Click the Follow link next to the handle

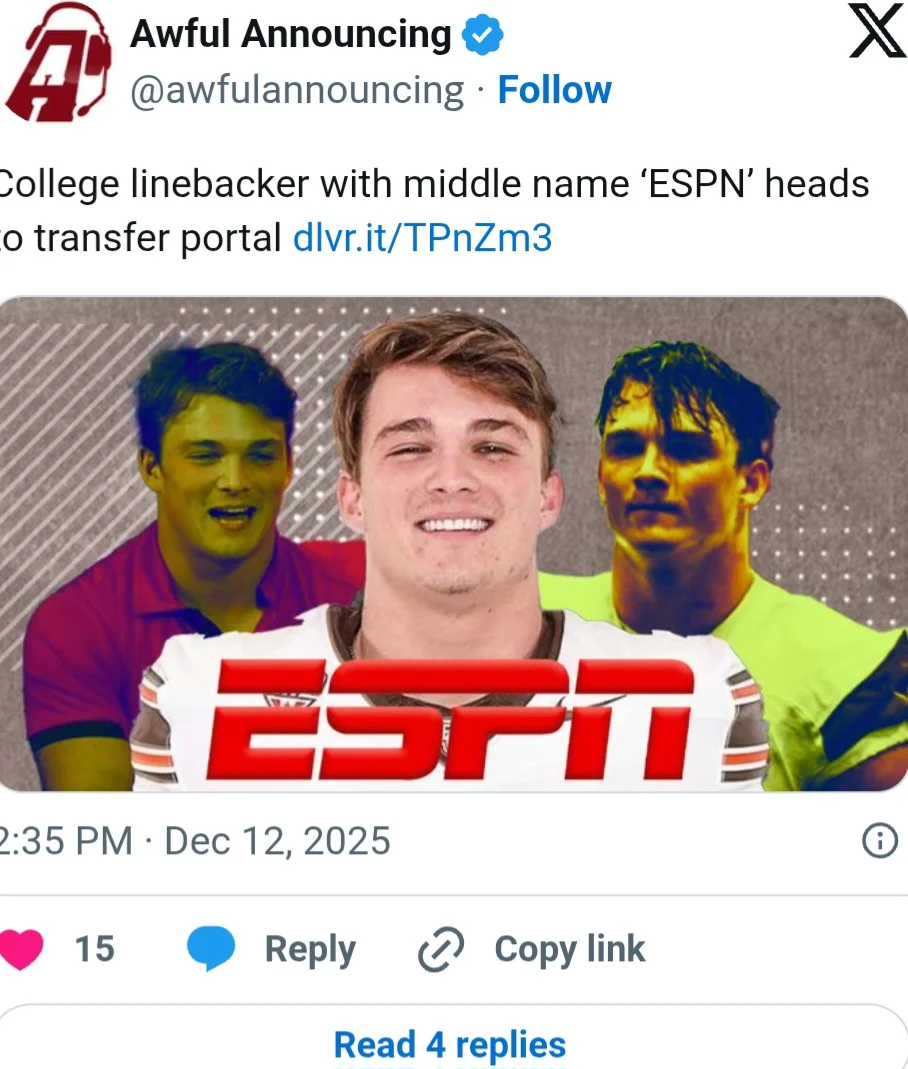(554, 89)
